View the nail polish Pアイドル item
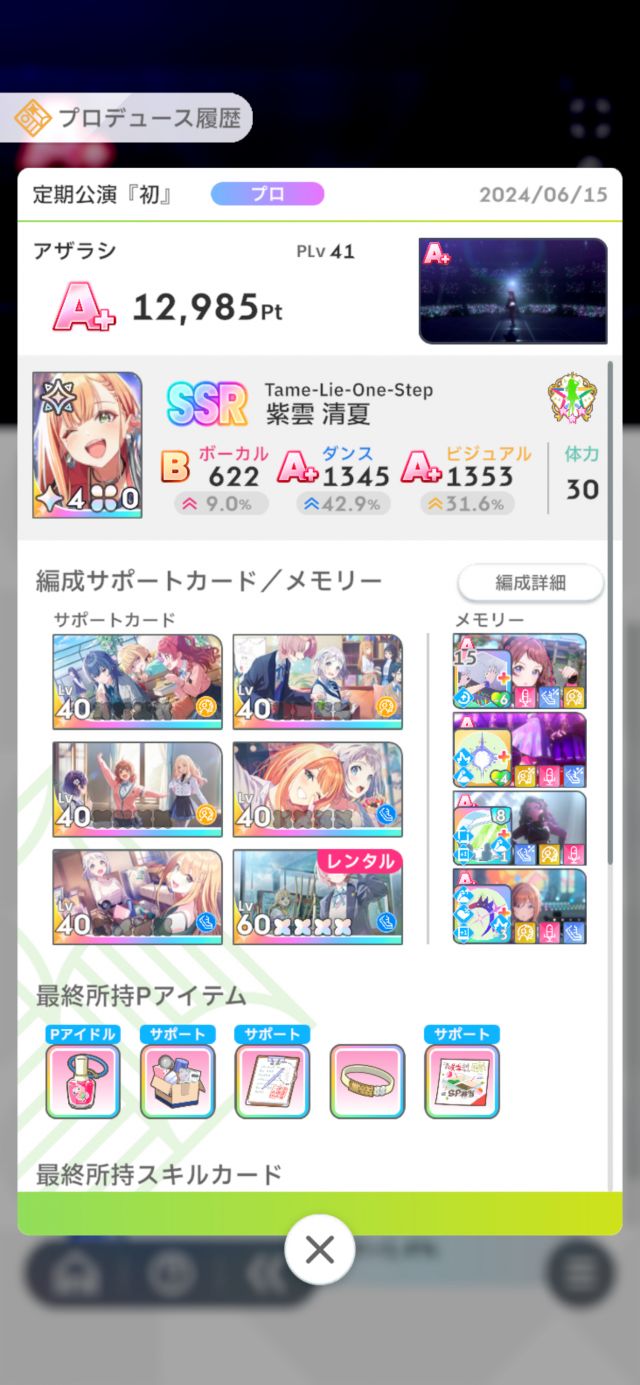This screenshot has height=1385, width=640. [x=83, y=1080]
